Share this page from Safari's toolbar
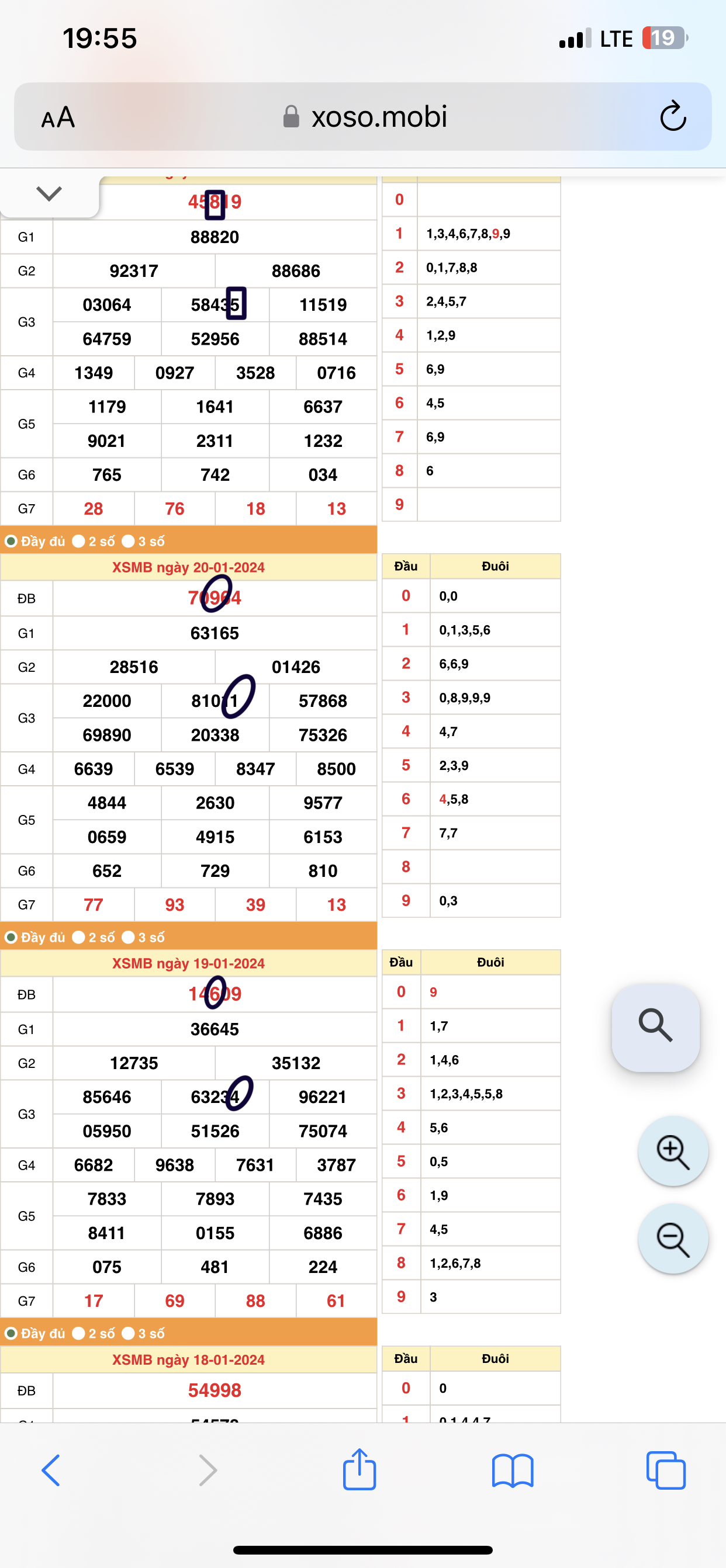Viewport: 726px width, 1568px height. coord(359,1469)
